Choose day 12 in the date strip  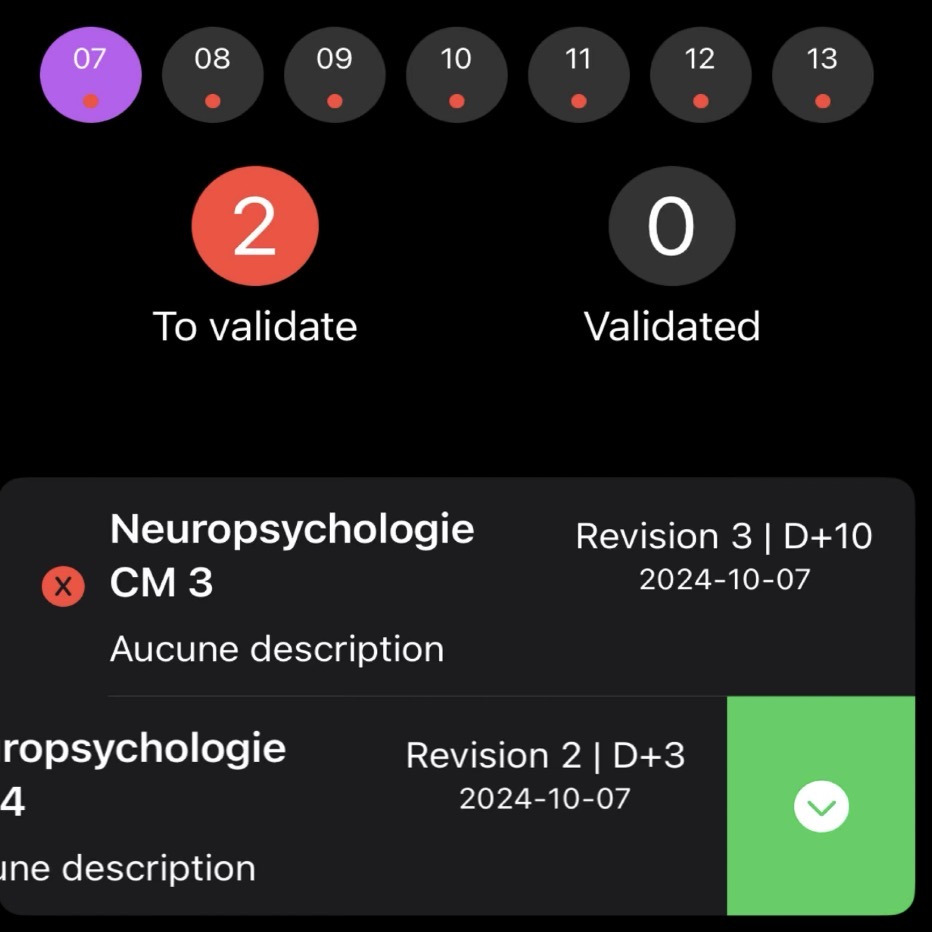pos(700,74)
